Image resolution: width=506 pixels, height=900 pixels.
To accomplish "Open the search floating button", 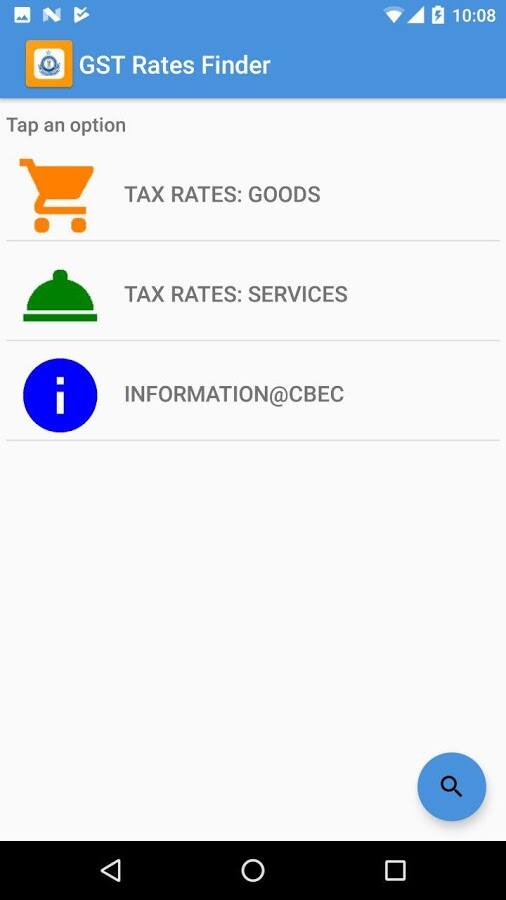I will pyautogui.click(x=451, y=786).
